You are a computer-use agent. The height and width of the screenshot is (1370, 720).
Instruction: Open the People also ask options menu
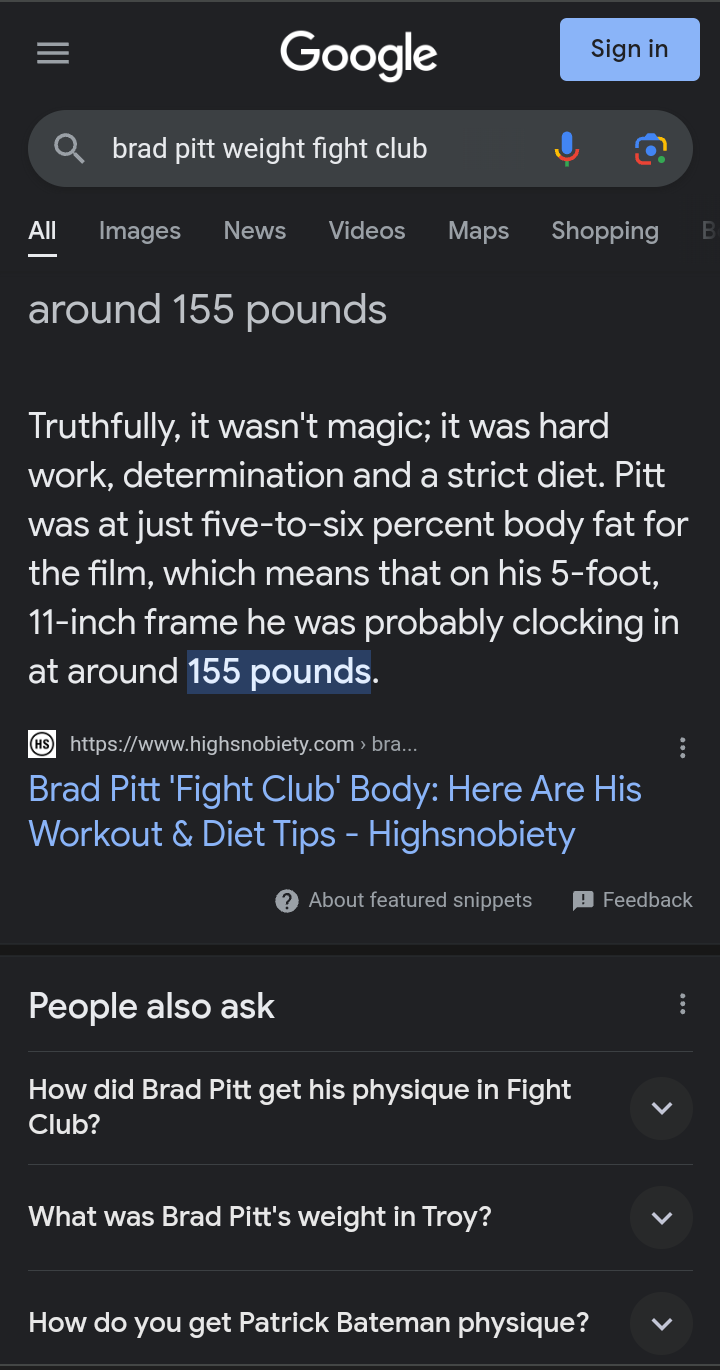point(682,1004)
